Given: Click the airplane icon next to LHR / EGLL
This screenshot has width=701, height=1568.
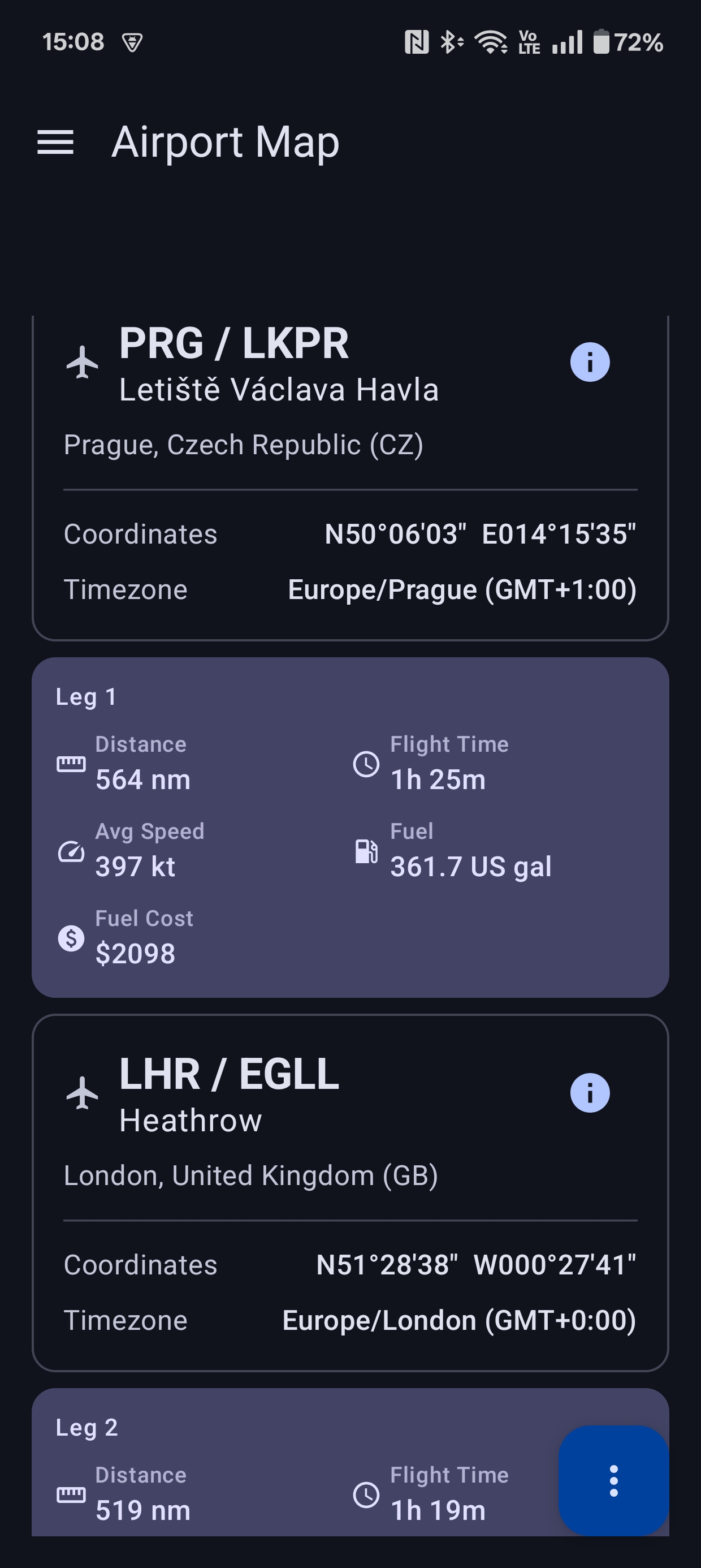Looking at the screenshot, I should click(83, 1093).
